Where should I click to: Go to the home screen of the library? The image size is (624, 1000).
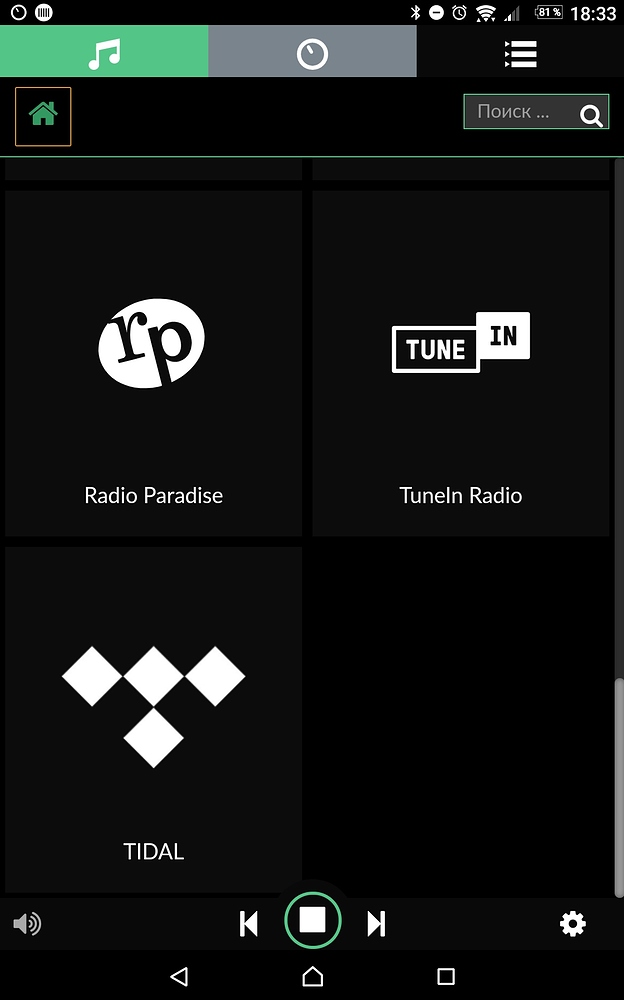(x=43, y=116)
